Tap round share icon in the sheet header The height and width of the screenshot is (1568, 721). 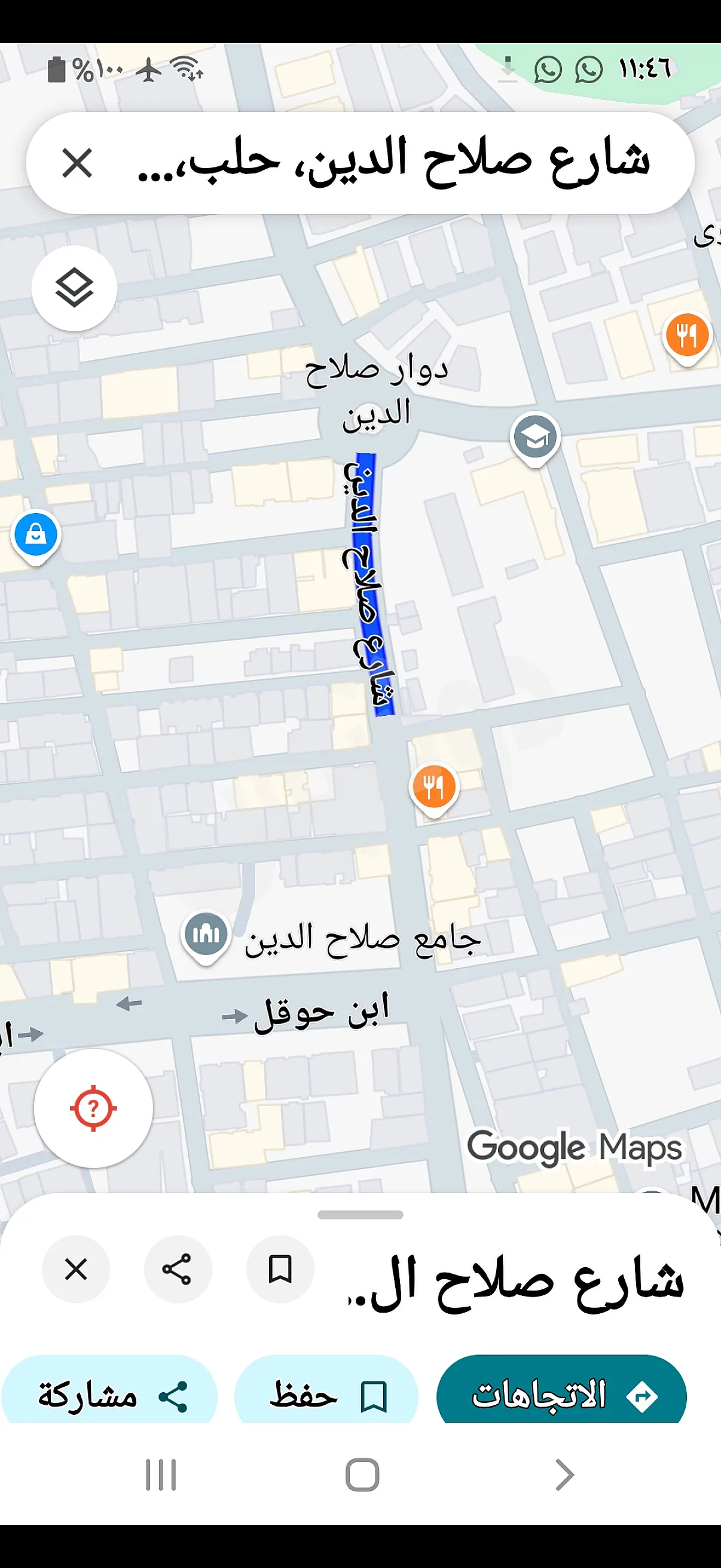coord(178,1270)
